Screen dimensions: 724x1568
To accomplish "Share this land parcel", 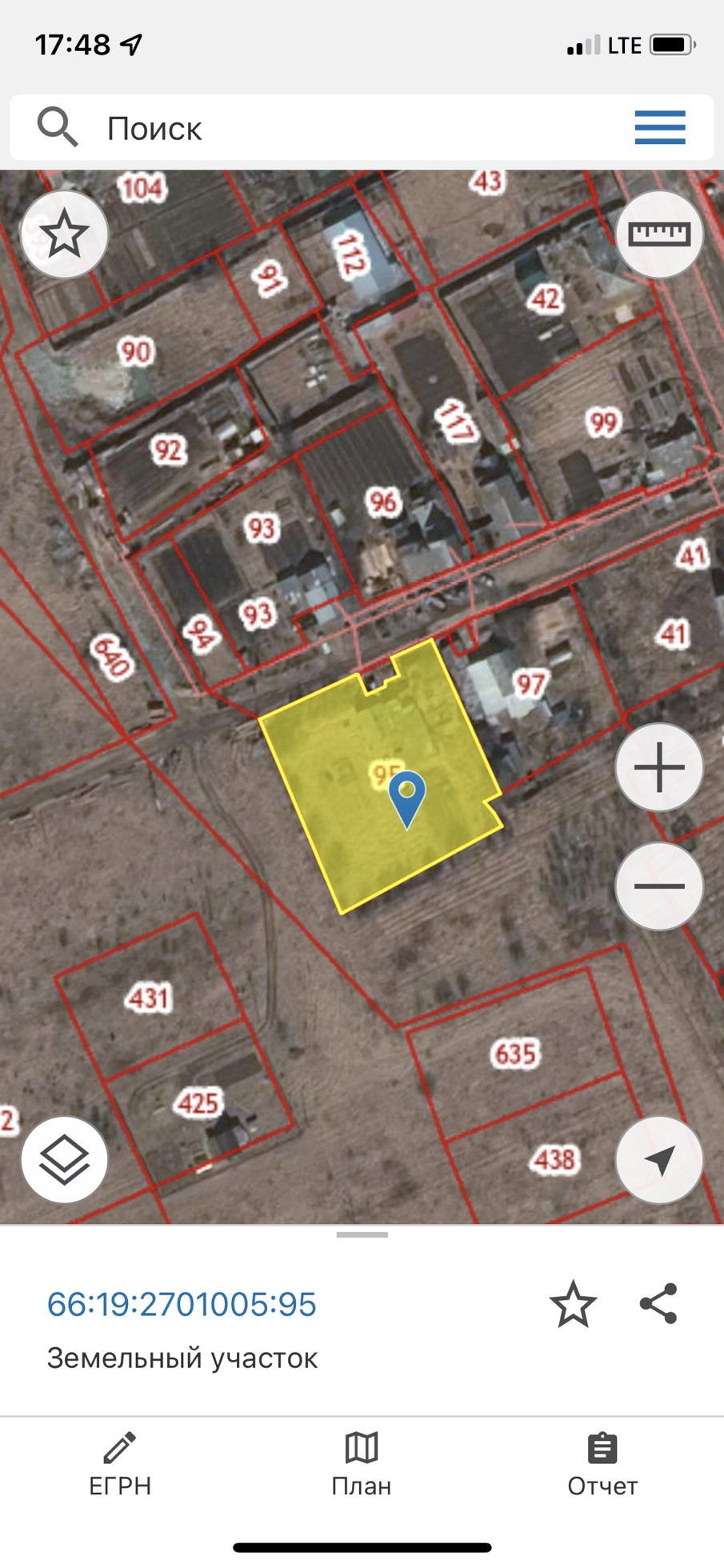I will pyautogui.click(x=658, y=1304).
